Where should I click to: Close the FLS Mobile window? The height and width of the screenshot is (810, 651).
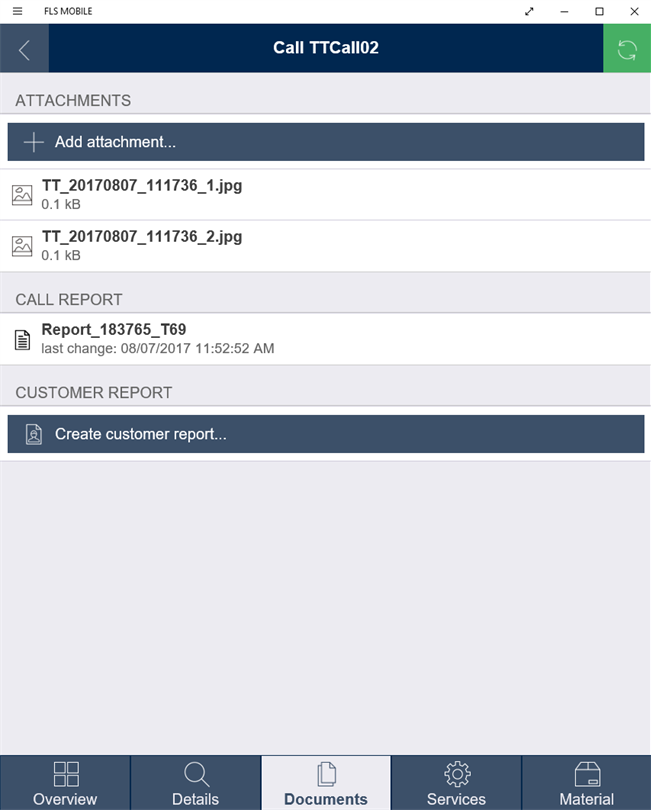pos(634,11)
